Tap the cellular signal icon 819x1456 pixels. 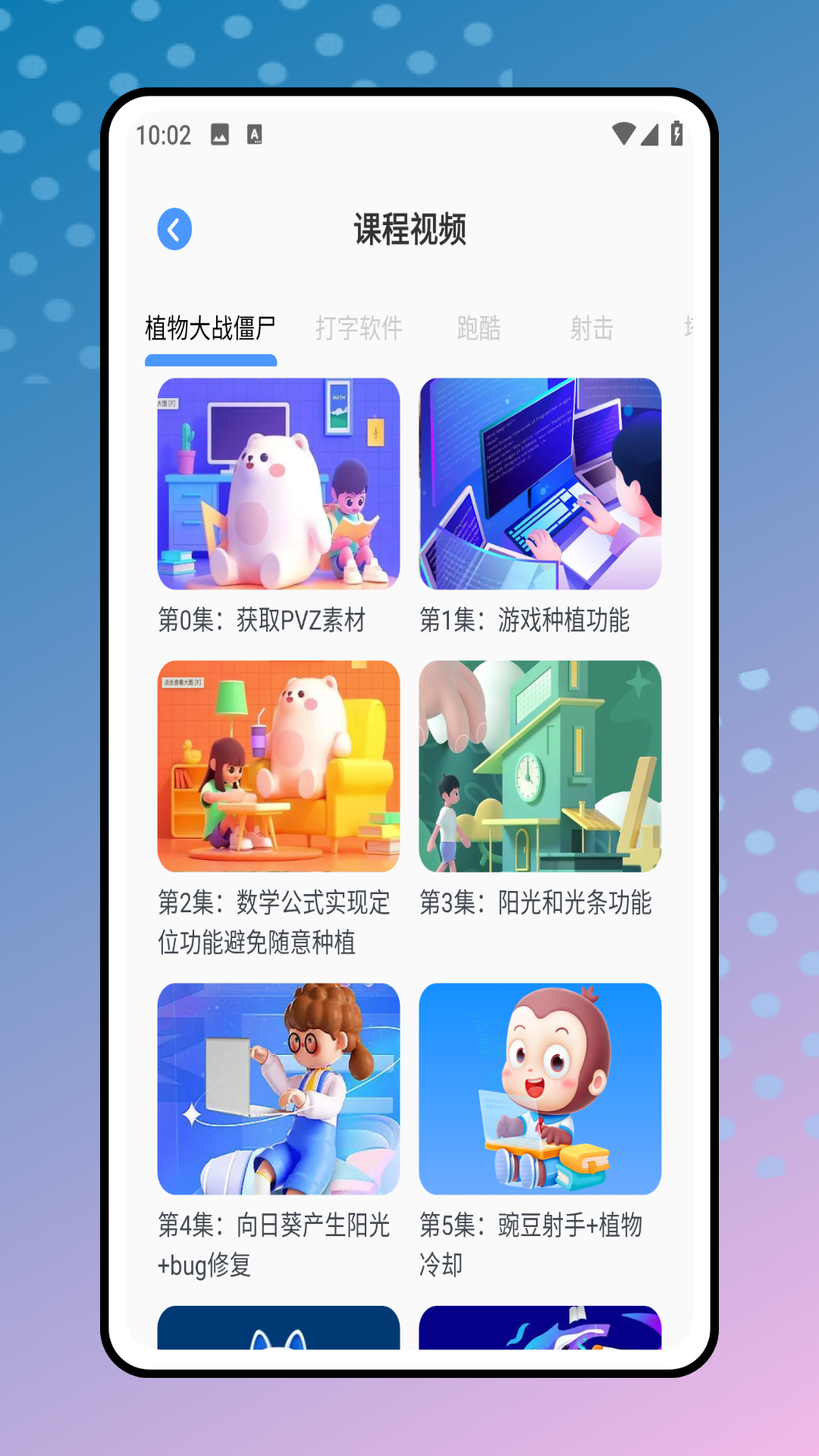coord(651,133)
